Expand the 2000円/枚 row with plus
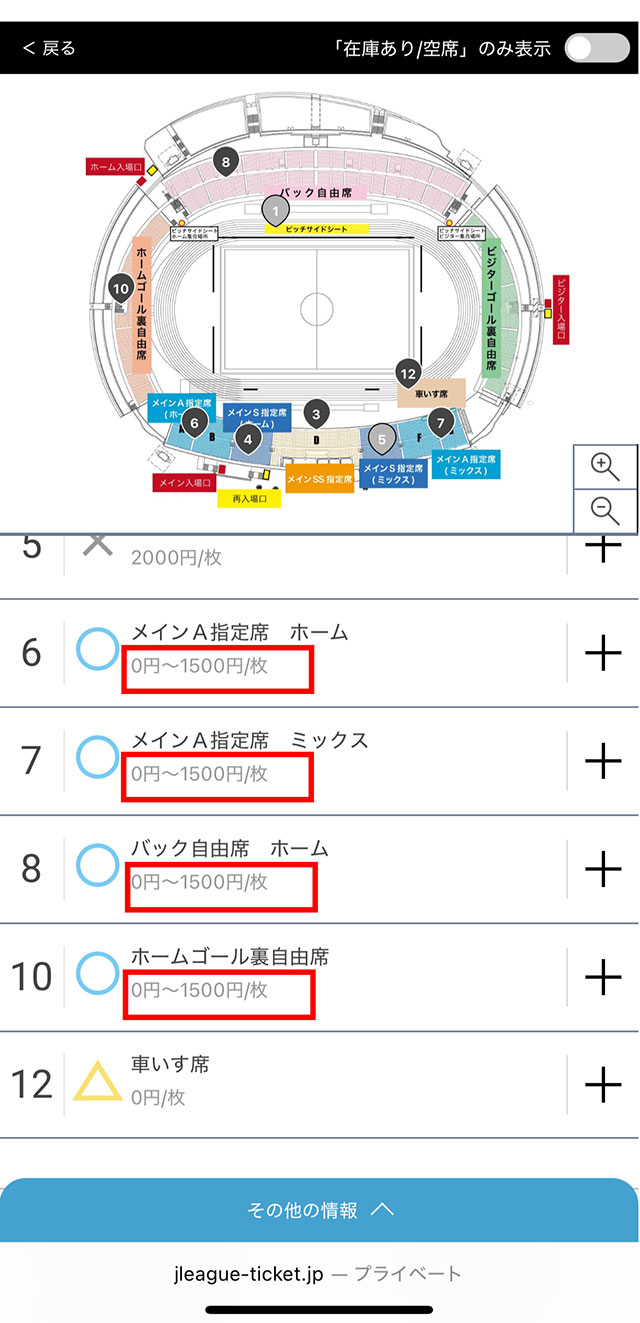 [603, 548]
